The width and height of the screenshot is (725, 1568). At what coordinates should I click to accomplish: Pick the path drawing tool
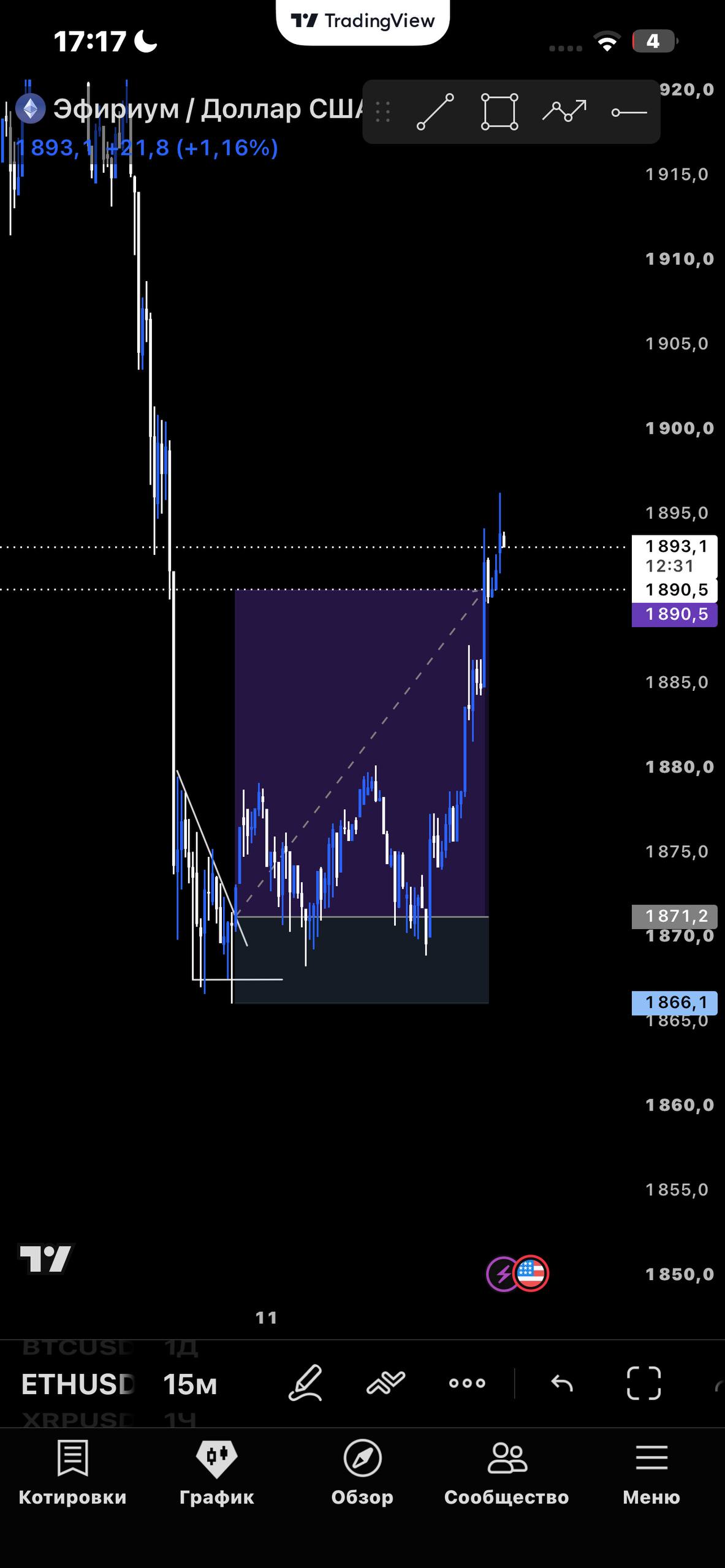(564, 111)
